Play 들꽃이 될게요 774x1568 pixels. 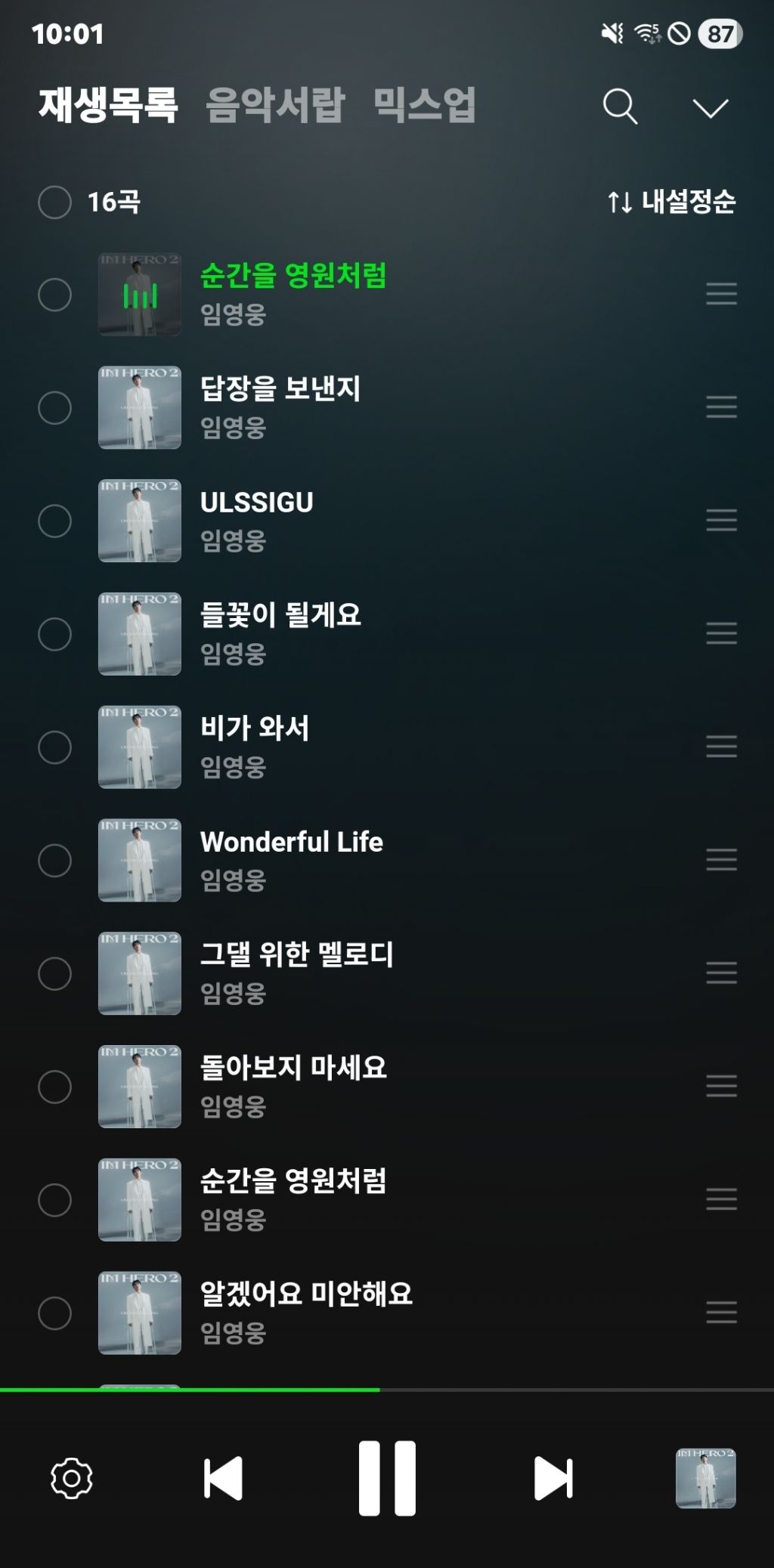coord(280,616)
